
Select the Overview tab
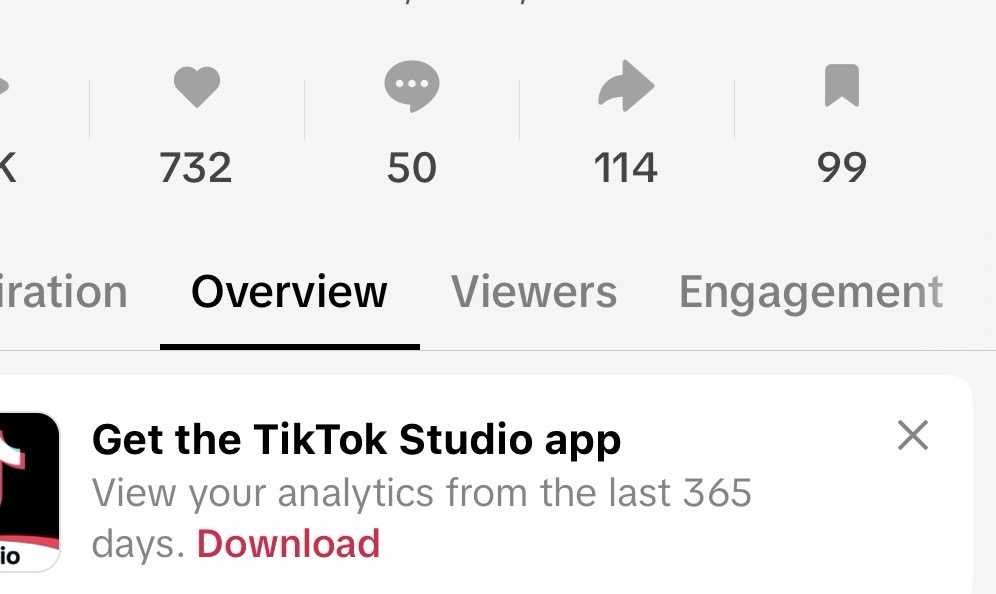(289, 293)
